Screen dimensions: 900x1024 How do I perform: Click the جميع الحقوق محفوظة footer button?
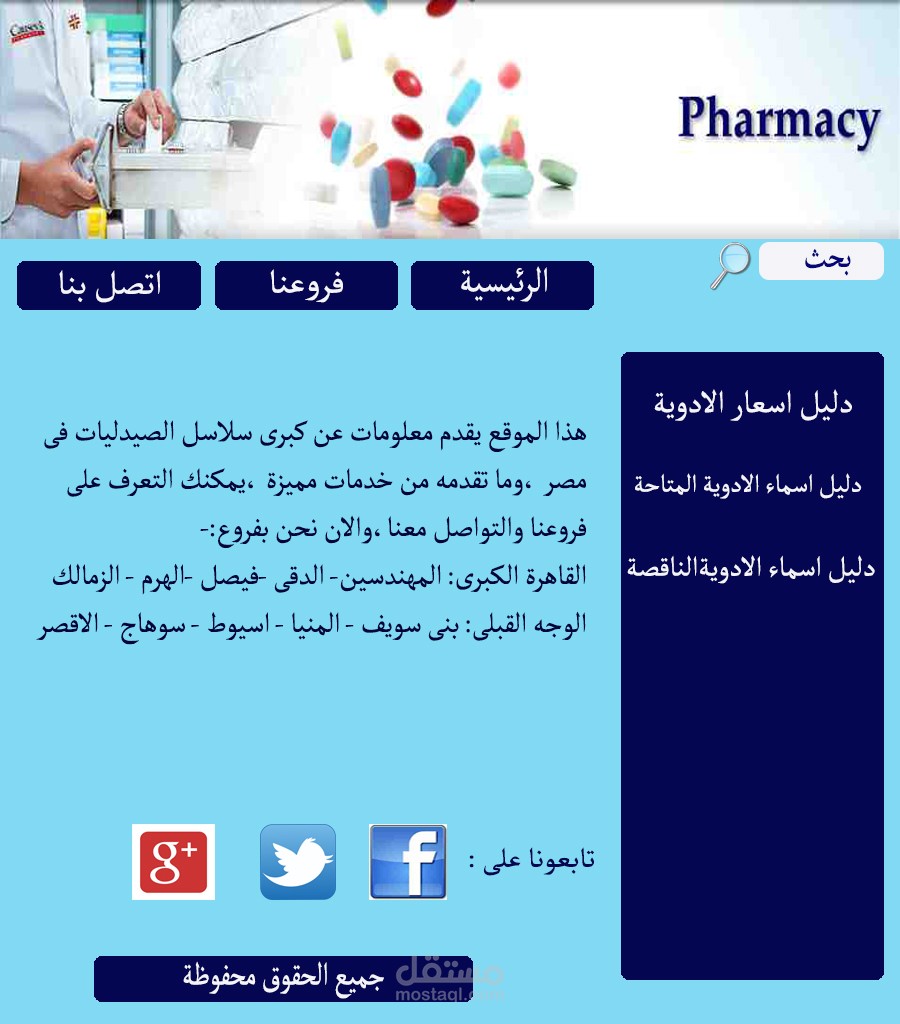click(283, 978)
